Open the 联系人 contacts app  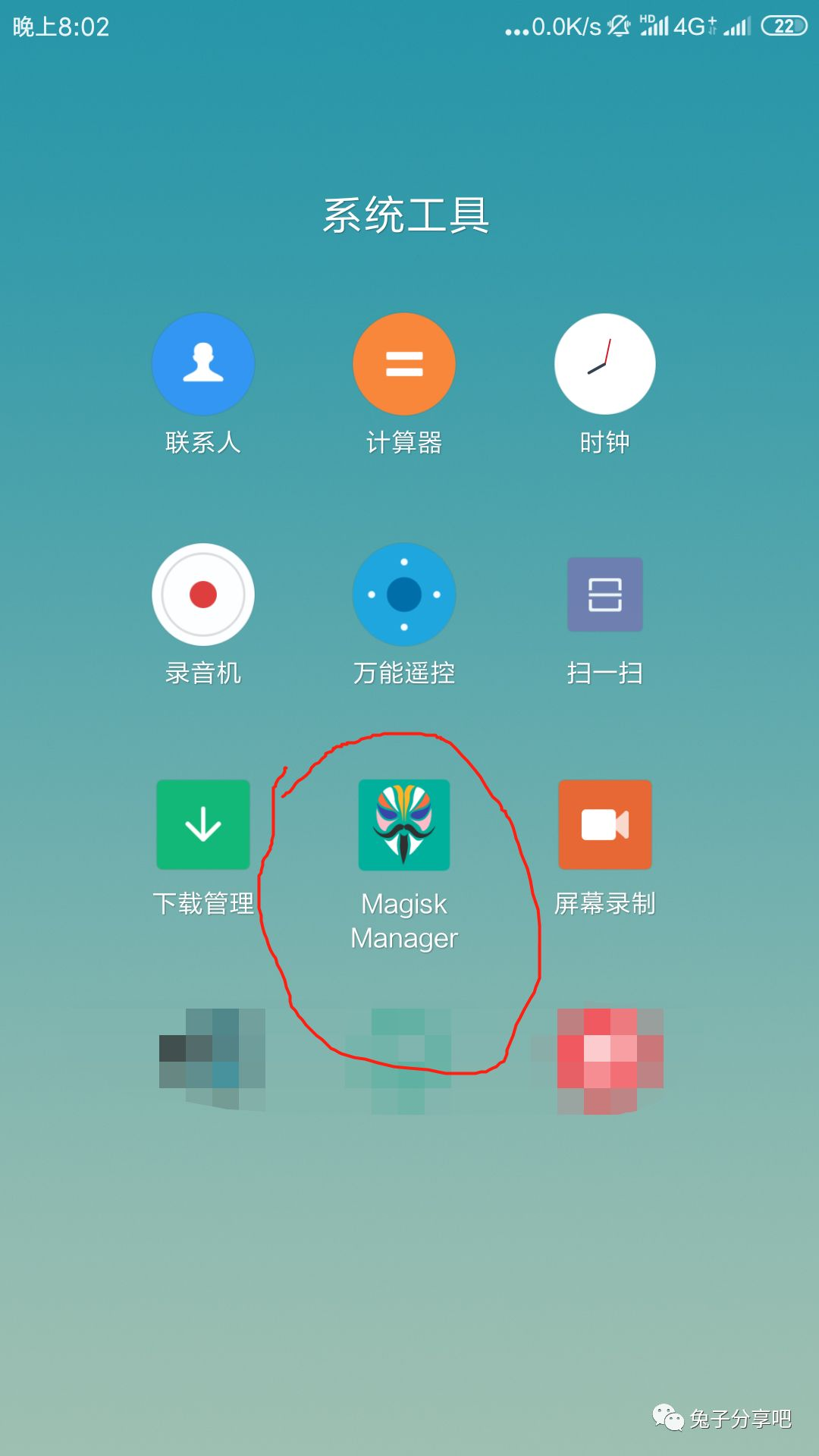(203, 365)
